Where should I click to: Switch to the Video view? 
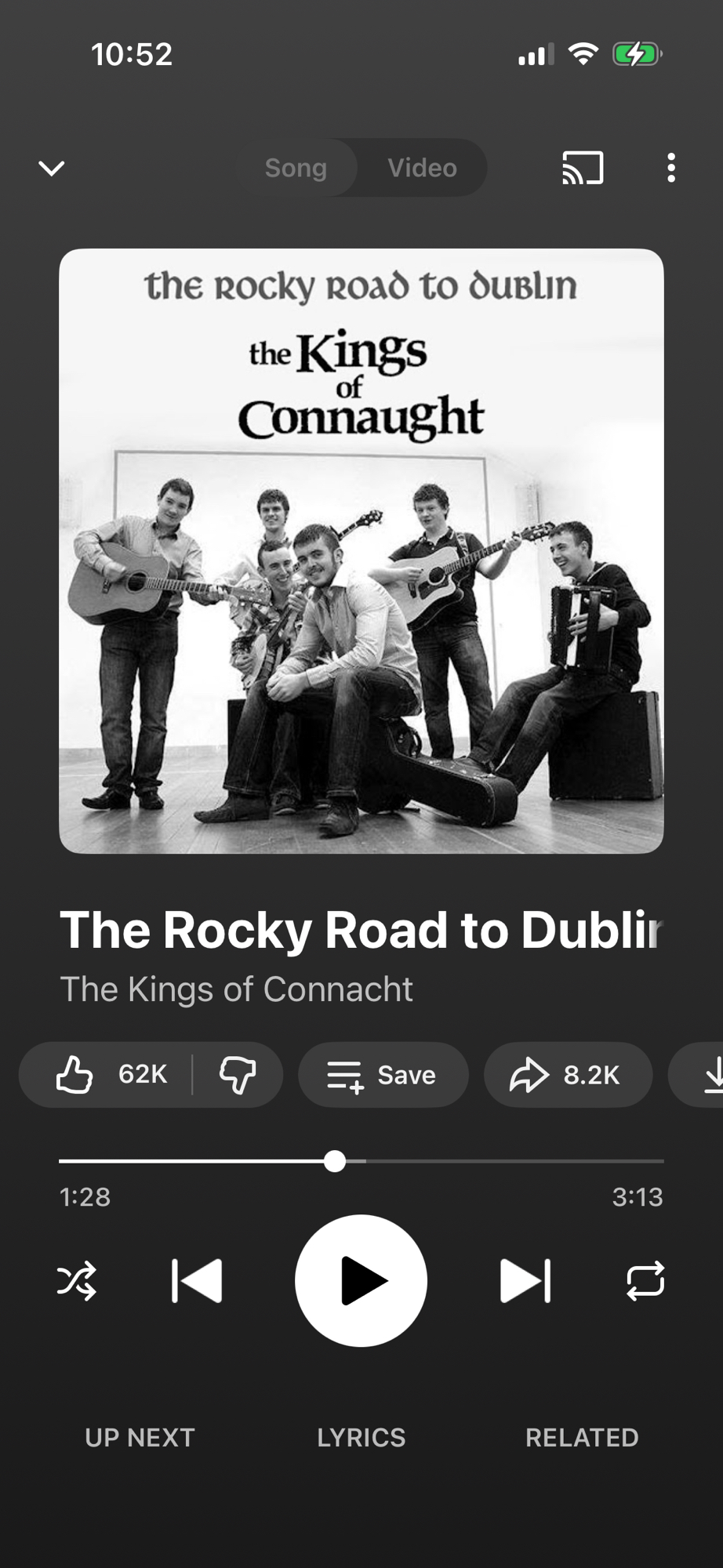click(x=422, y=168)
